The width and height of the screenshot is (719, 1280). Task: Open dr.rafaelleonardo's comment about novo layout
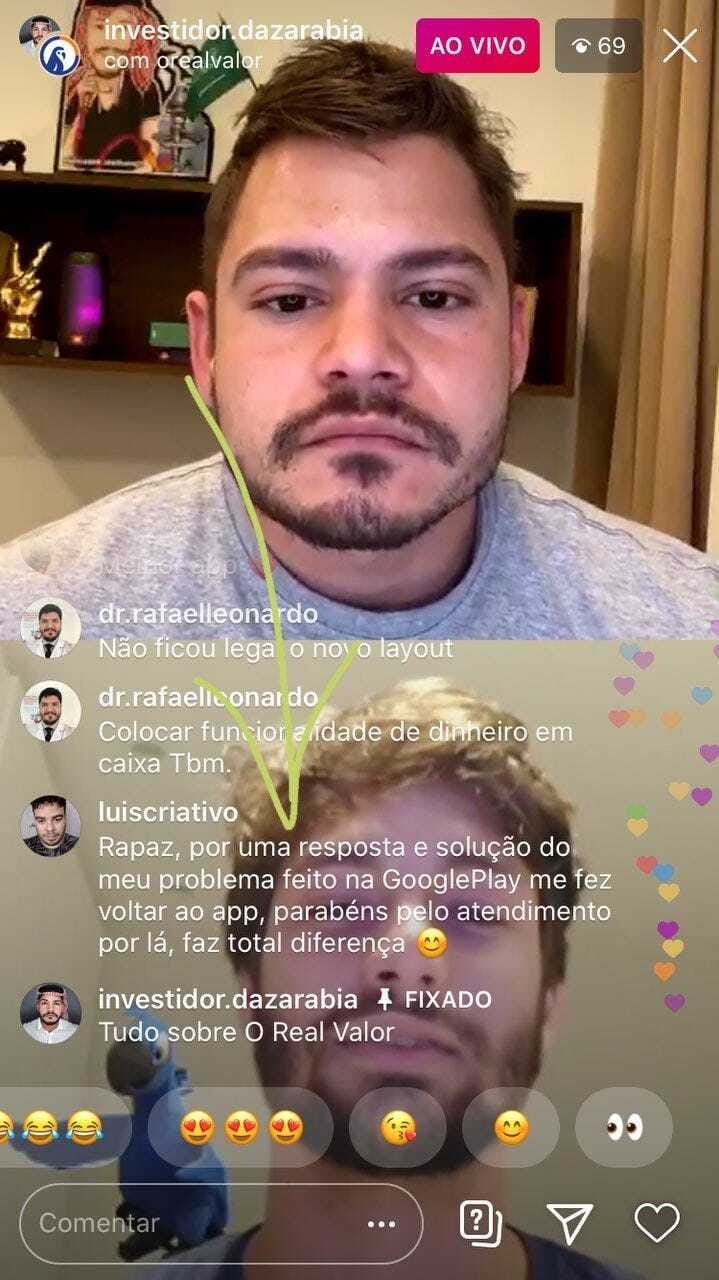pos(275,648)
